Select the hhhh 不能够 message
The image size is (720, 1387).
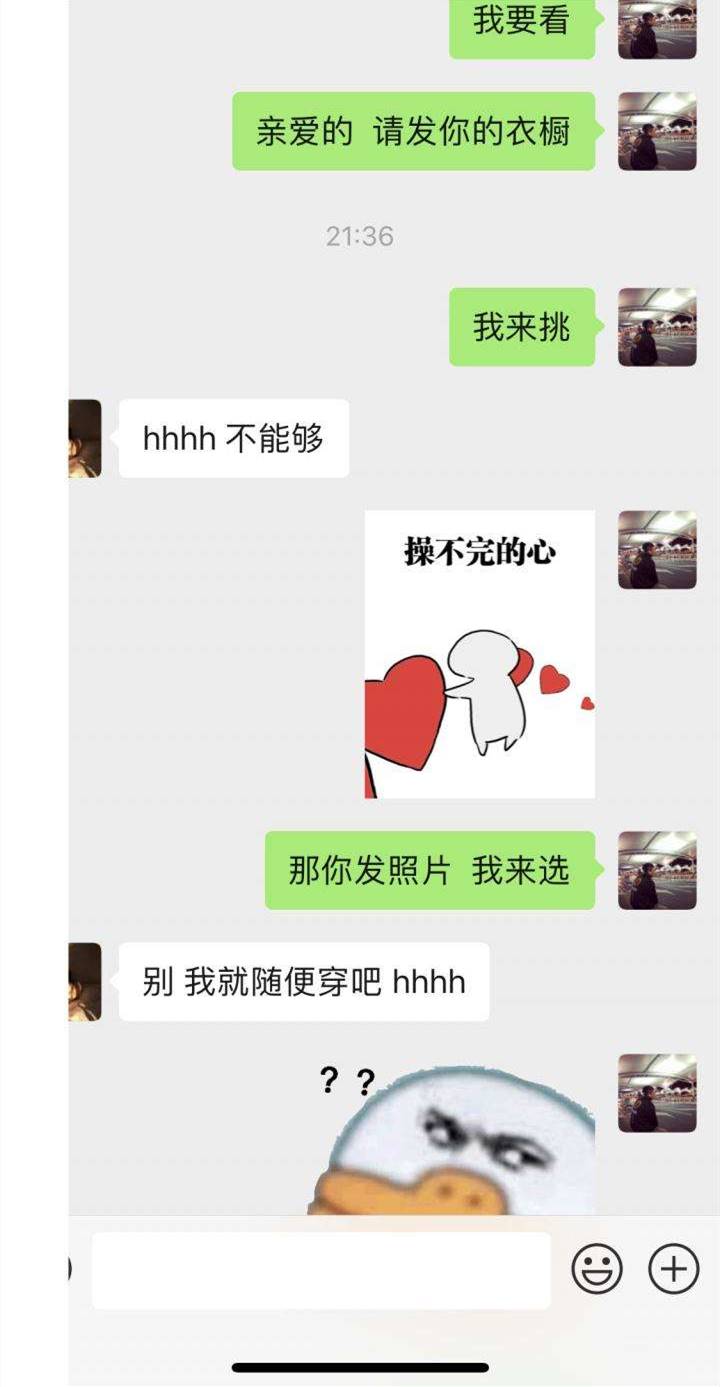[232, 437]
